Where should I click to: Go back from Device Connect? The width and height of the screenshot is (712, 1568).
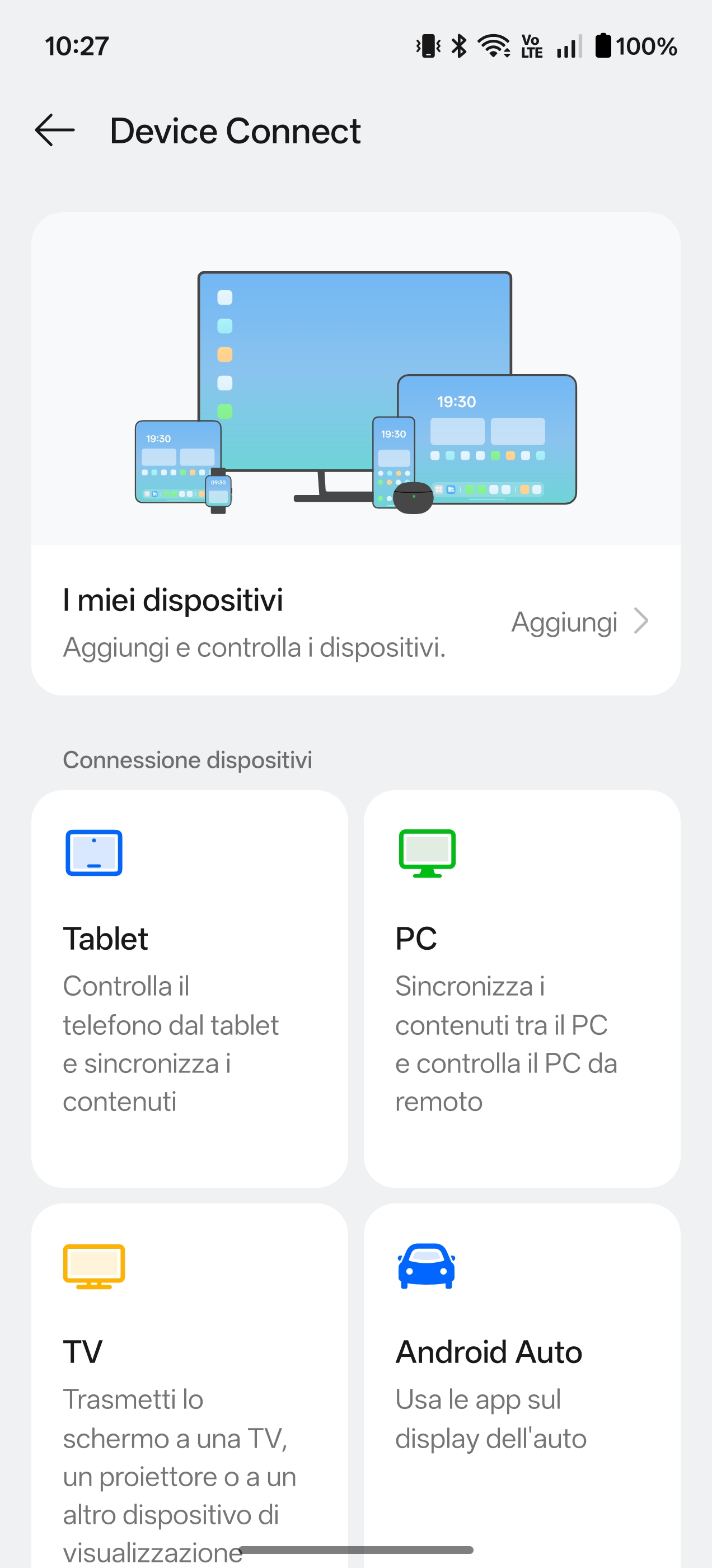point(55,130)
